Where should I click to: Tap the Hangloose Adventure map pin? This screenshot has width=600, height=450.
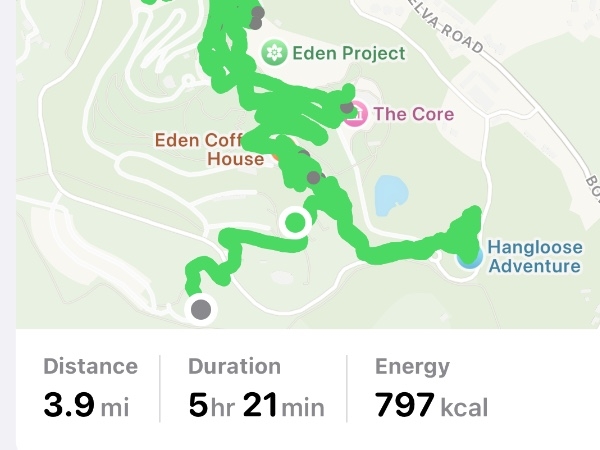pyautogui.click(x=469, y=257)
